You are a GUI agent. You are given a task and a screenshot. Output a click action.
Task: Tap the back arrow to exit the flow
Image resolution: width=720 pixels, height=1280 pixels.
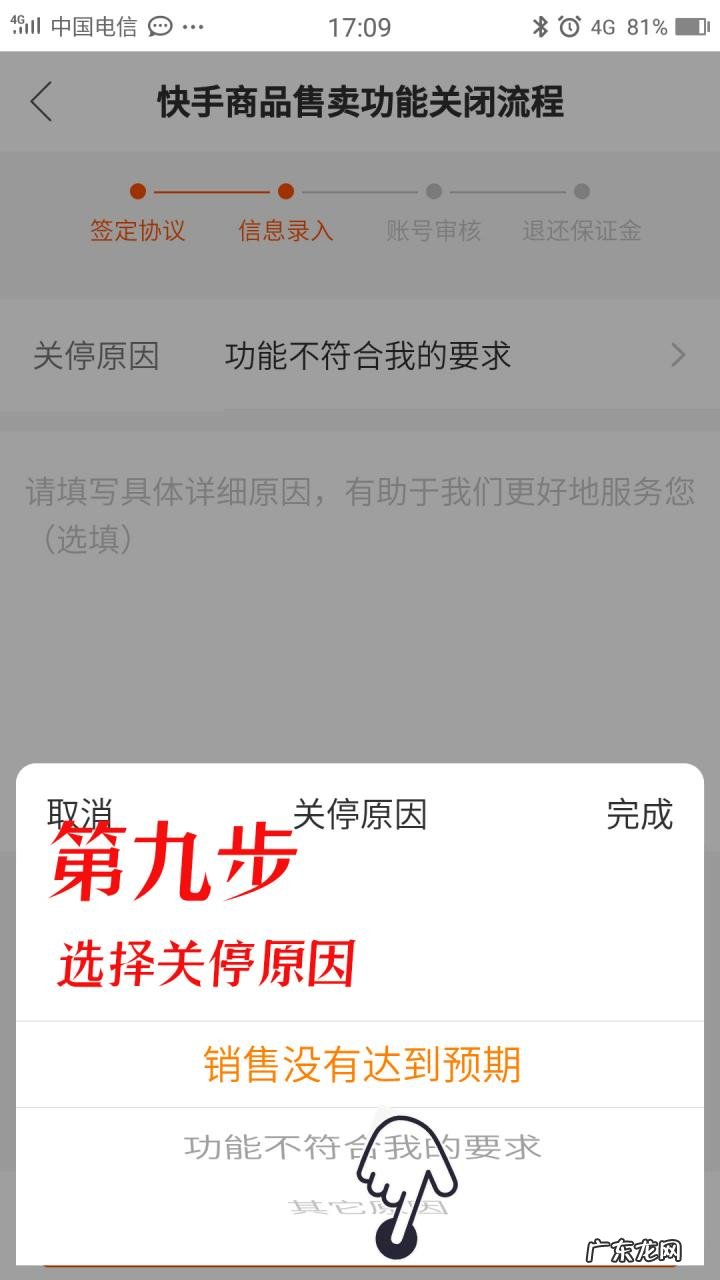pos(40,101)
